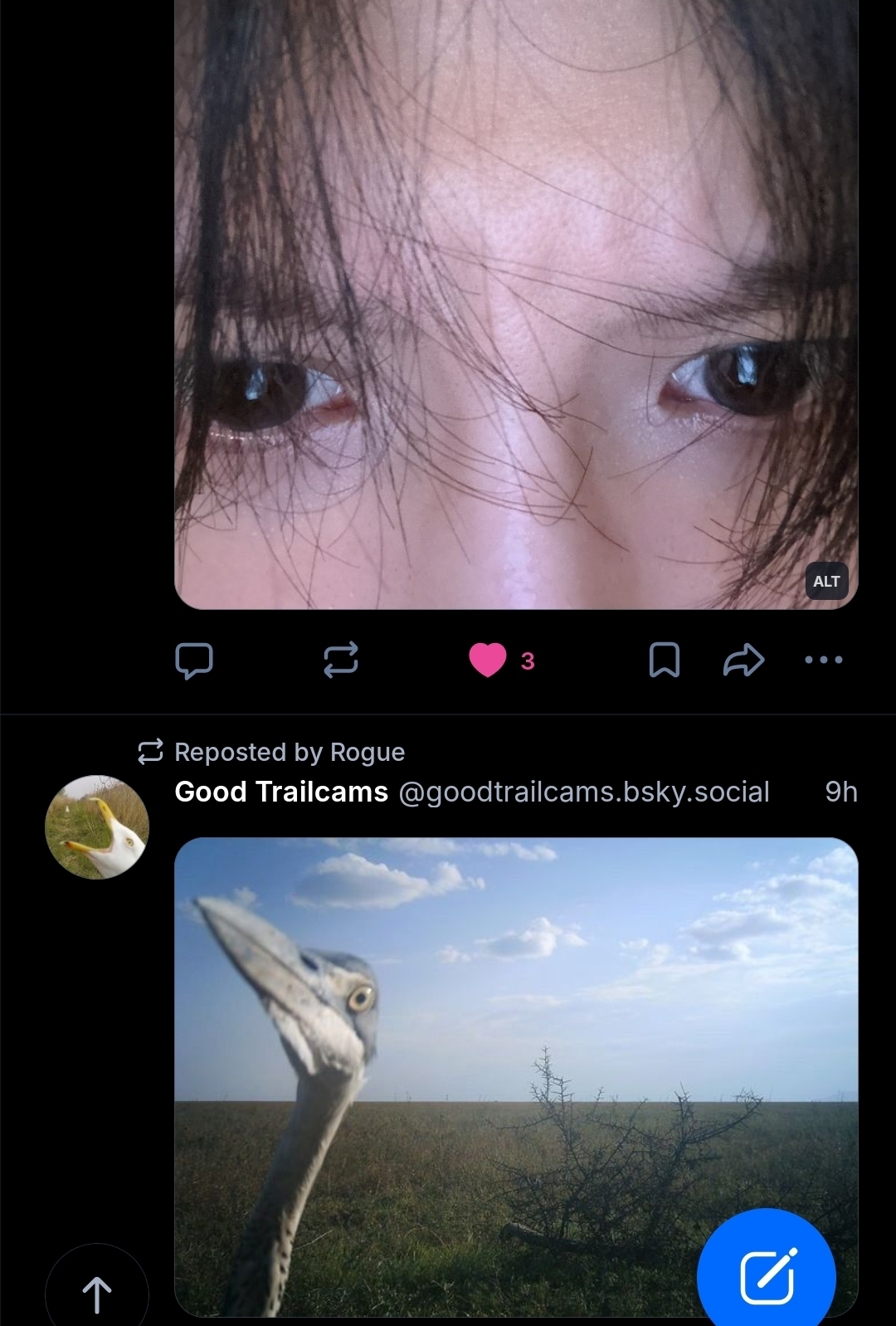Open the three-dot post options menu

(824, 661)
